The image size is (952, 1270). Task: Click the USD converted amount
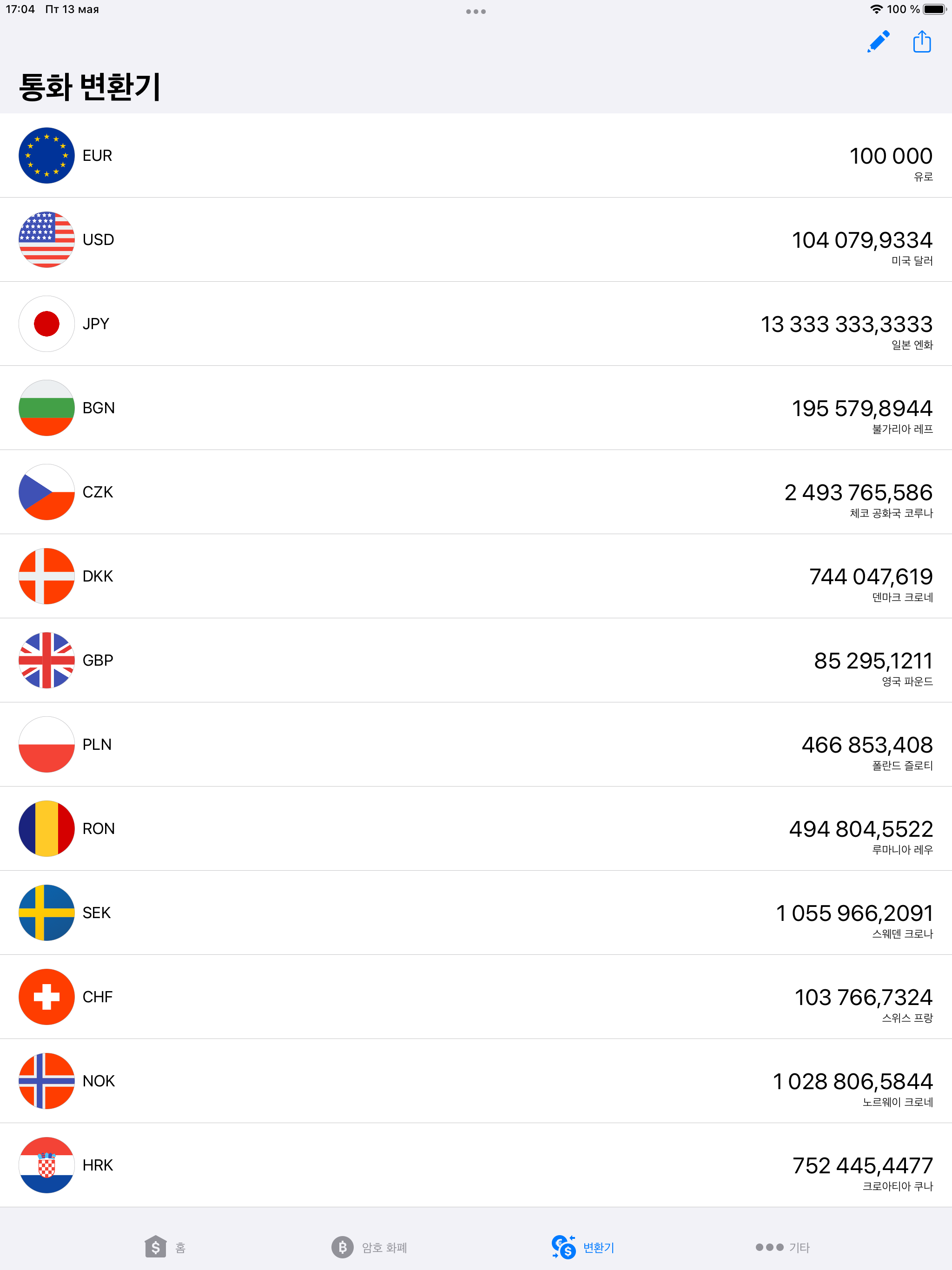click(x=861, y=239)
